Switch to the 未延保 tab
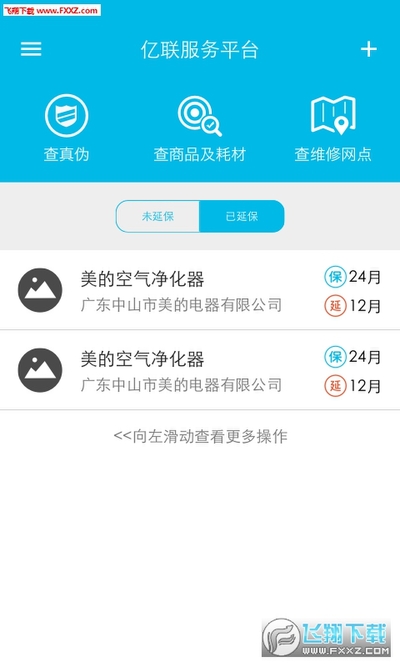This screenshot has width=400, height=667. (157, 217)
